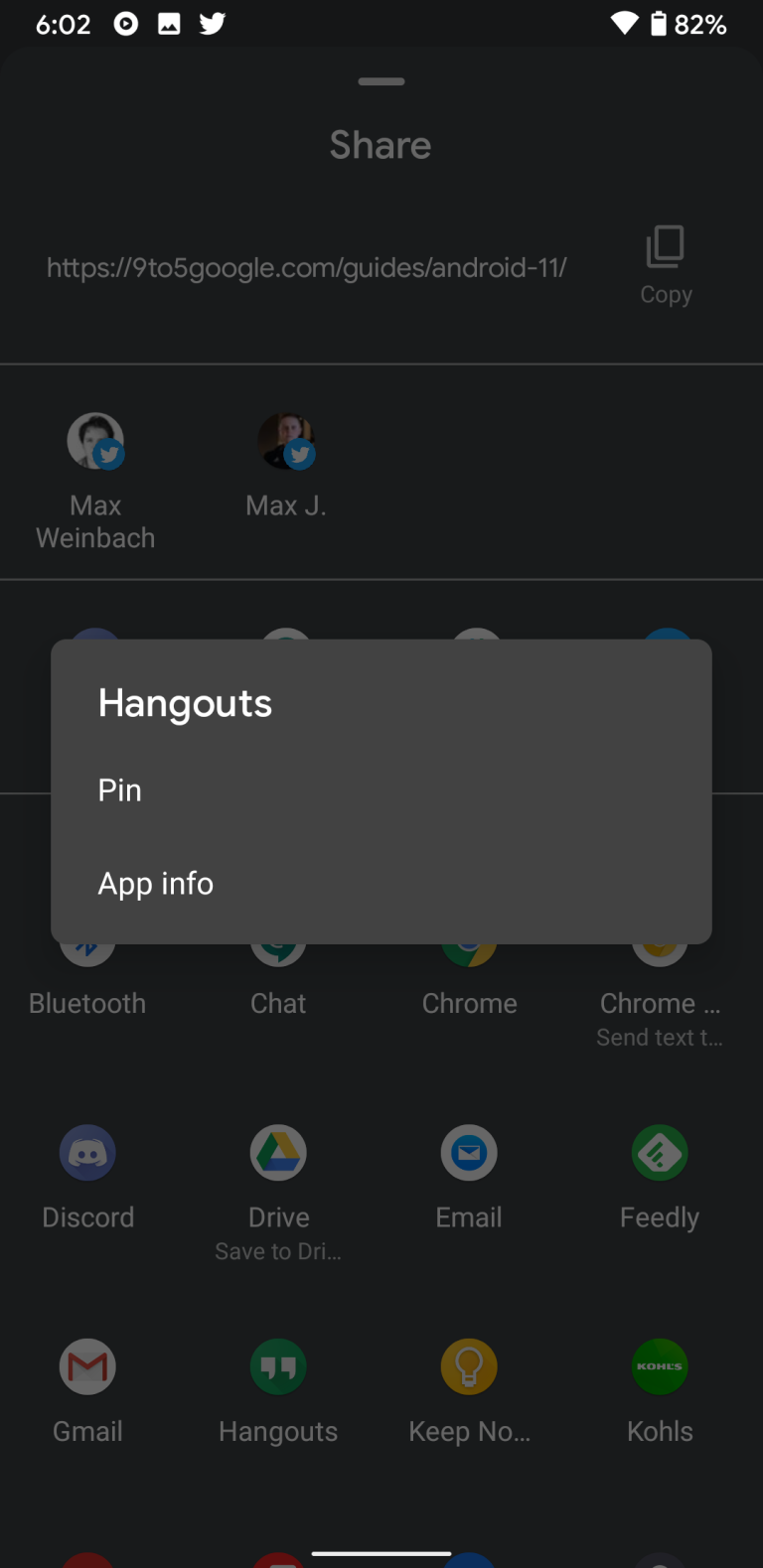
Task: Copy the shared link
Action: coord(666,263)
